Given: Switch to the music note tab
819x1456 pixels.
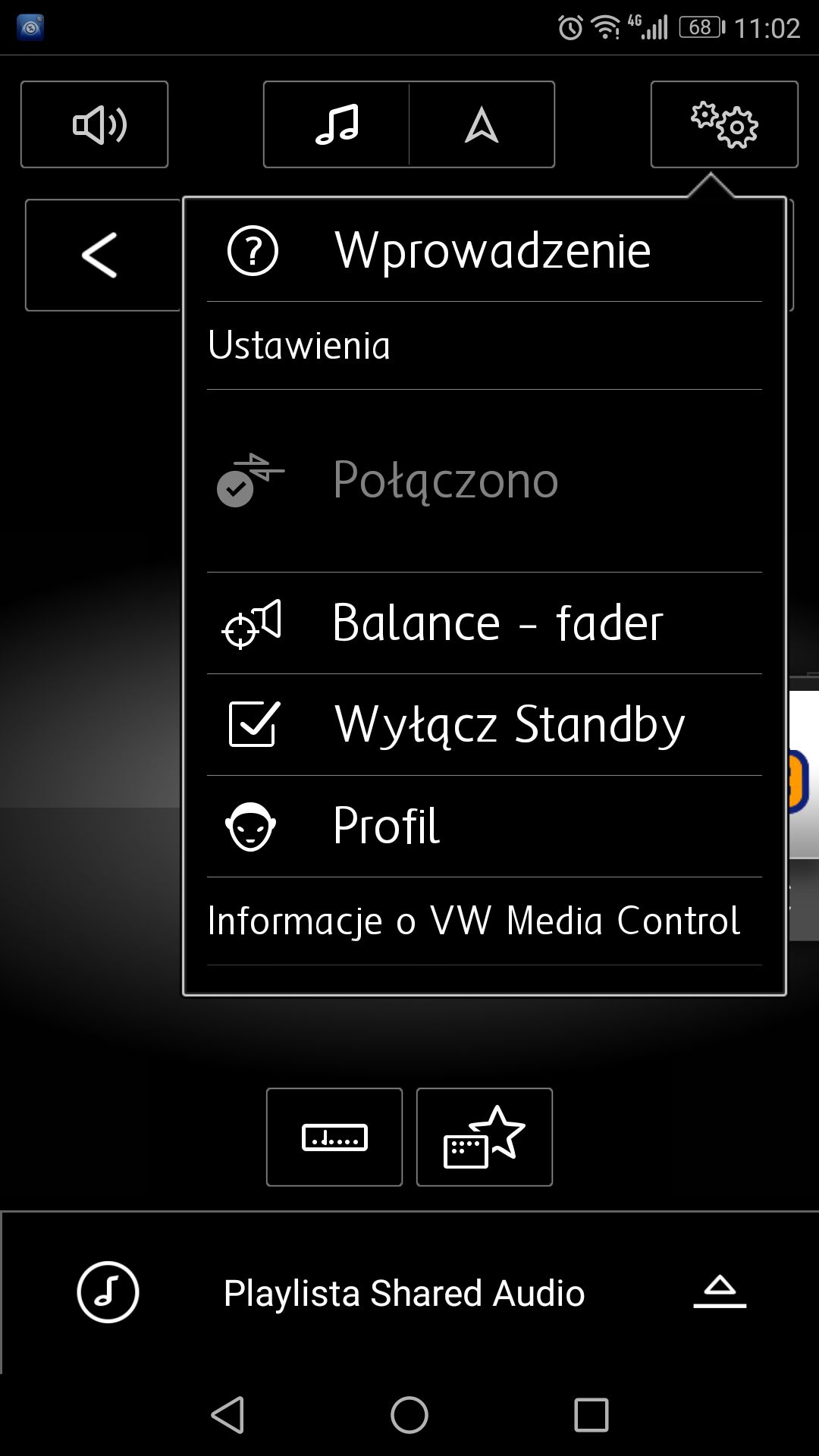Looking at the screenshot, I should [337, 124].
